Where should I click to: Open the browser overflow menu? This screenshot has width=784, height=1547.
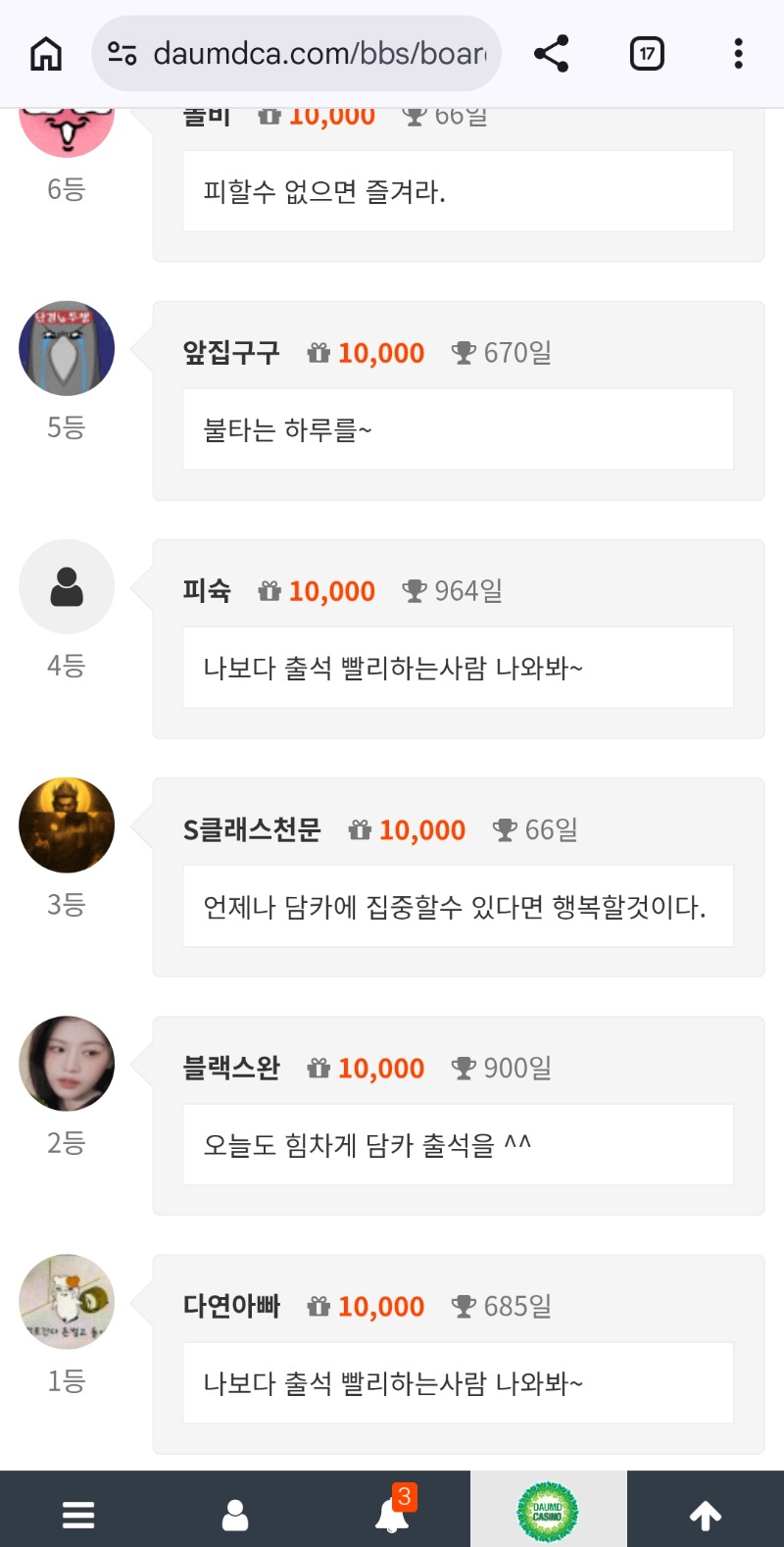tap(738, 54)
